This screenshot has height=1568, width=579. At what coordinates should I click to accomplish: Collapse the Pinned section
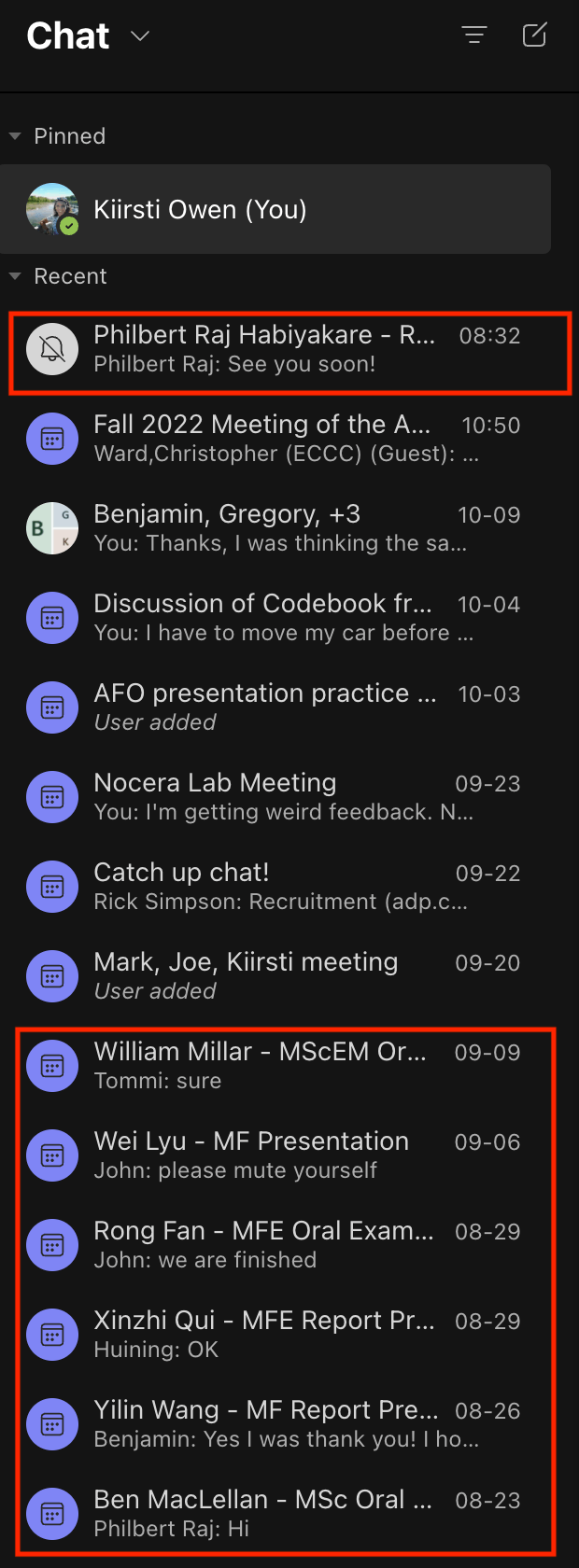coord(15,136)
